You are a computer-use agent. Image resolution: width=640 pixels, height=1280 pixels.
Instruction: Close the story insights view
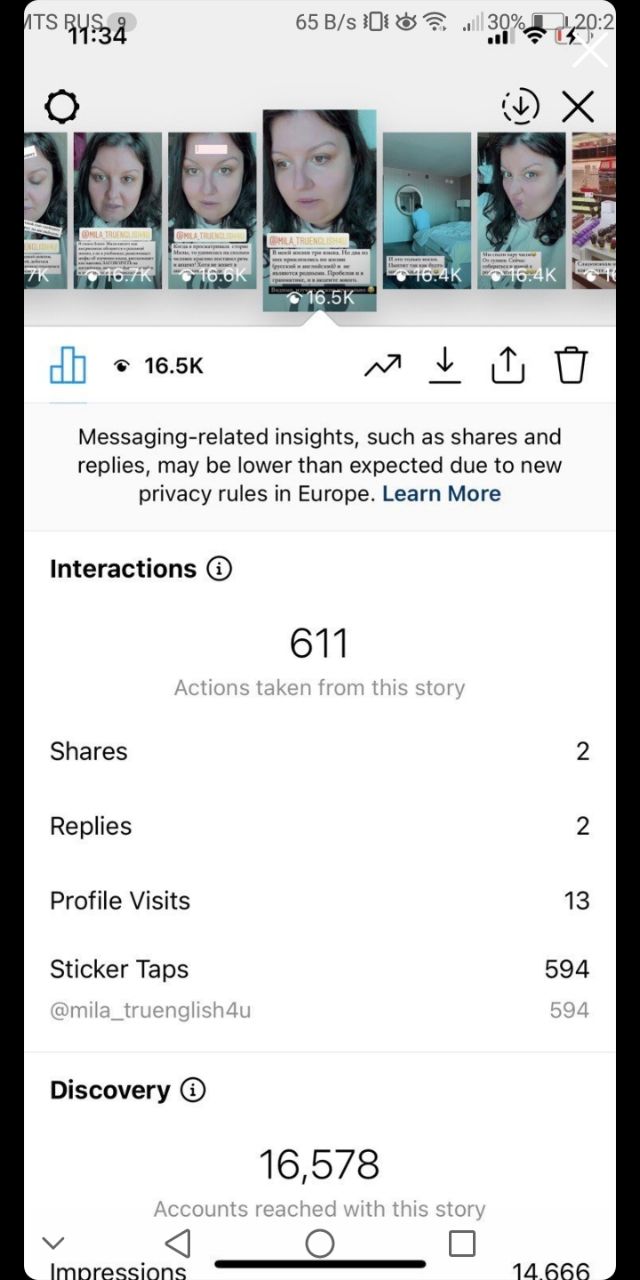pos(578,106)
